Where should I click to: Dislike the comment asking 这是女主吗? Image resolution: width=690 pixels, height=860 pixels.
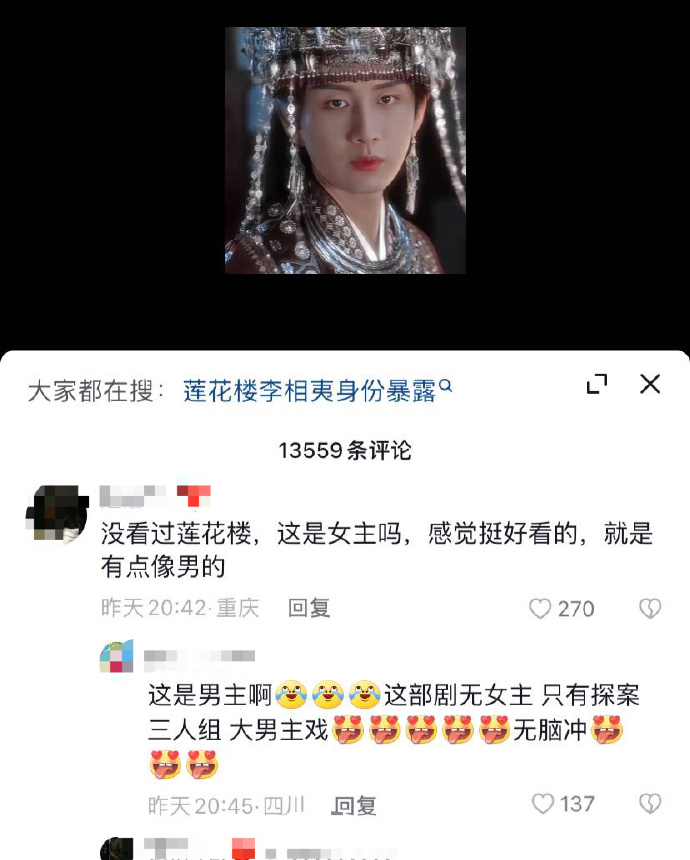tap(650, 609)
